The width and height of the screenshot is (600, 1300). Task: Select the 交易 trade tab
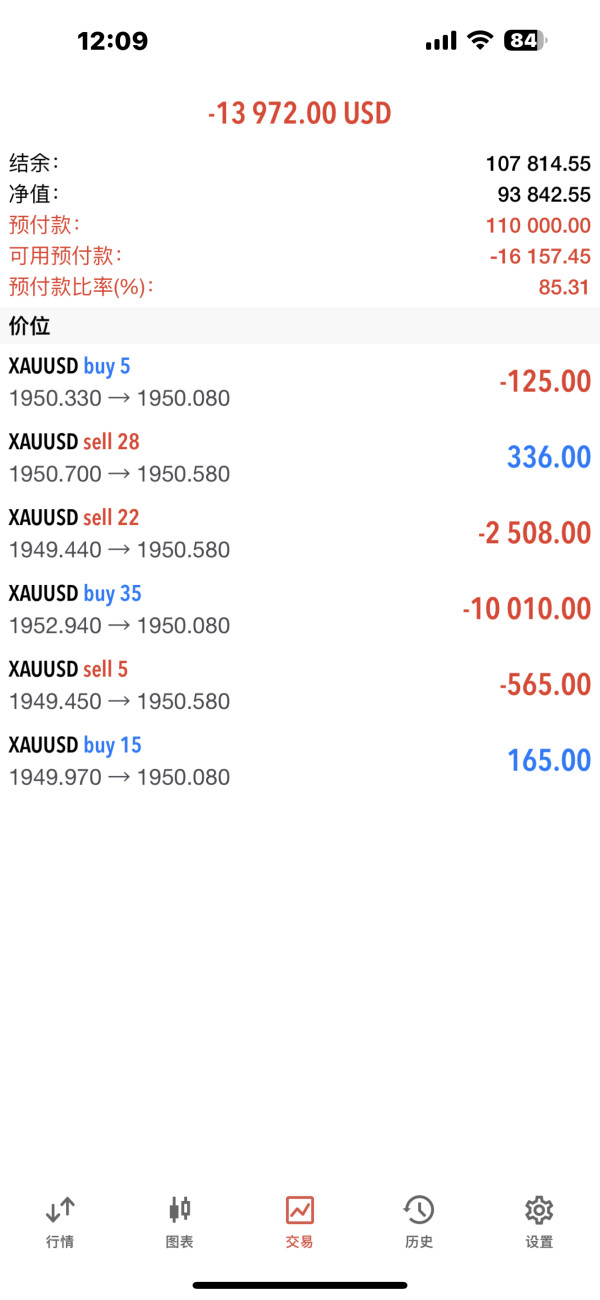coord(300,1222)
